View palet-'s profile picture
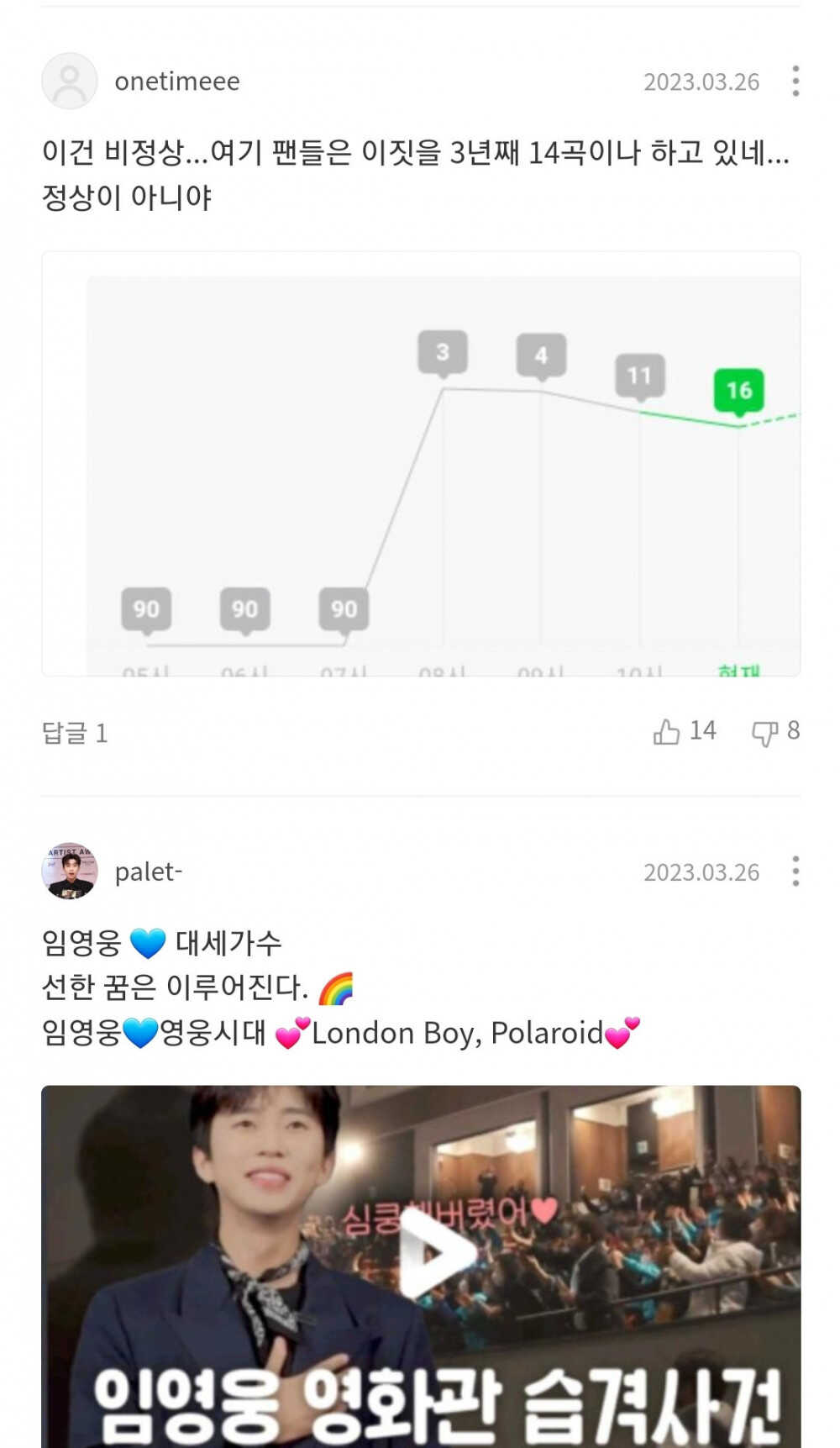 [70, 871]
